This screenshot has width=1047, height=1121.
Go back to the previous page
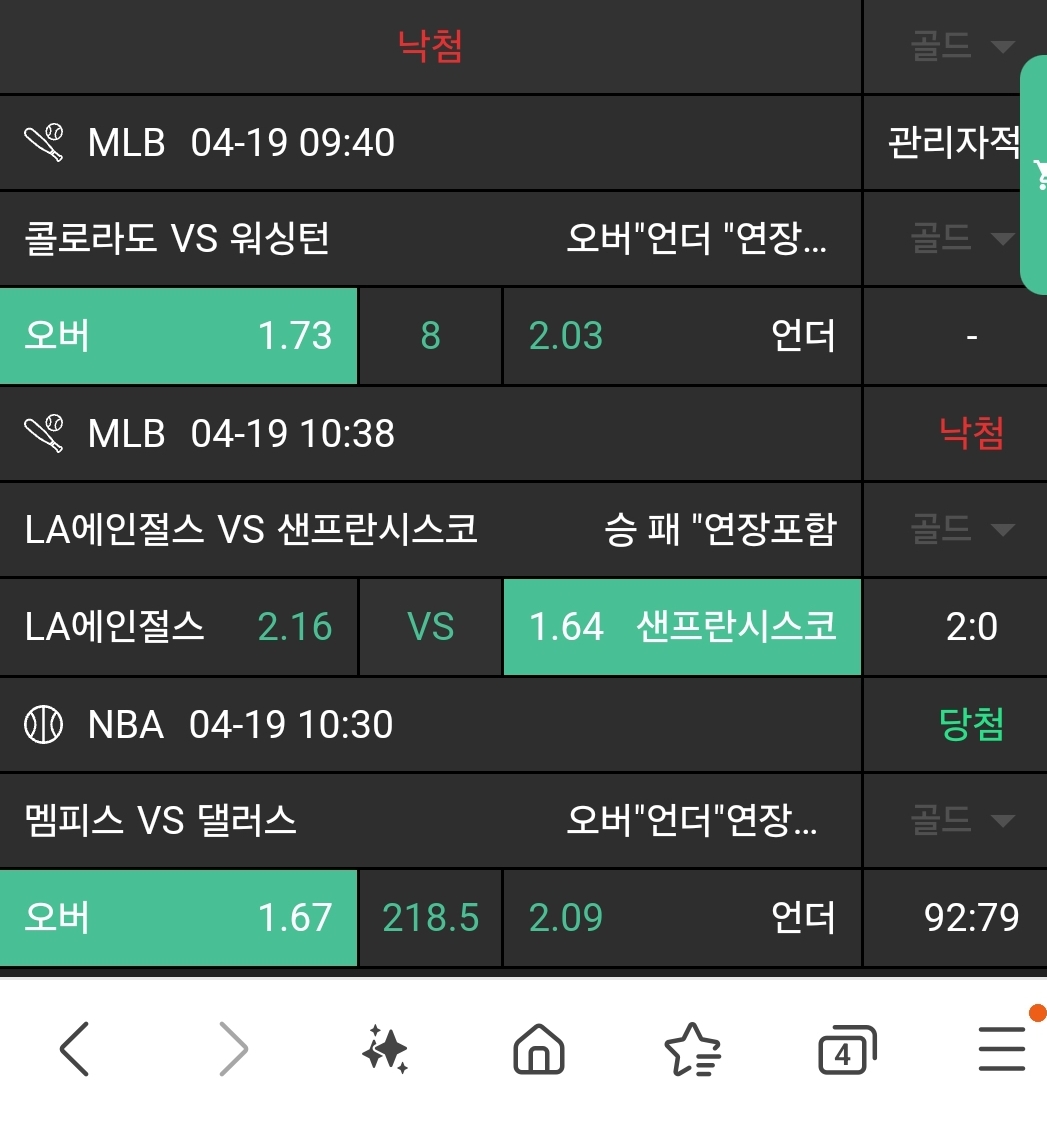click(x=75, y=1049)
